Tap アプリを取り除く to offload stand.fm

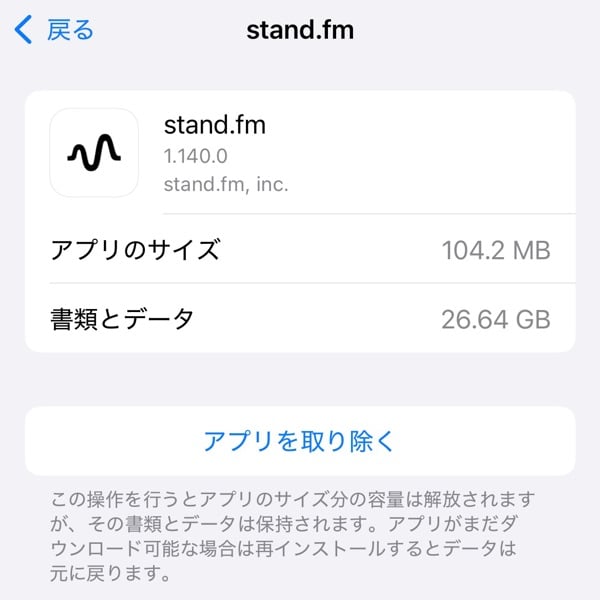(x=300, y=441)
